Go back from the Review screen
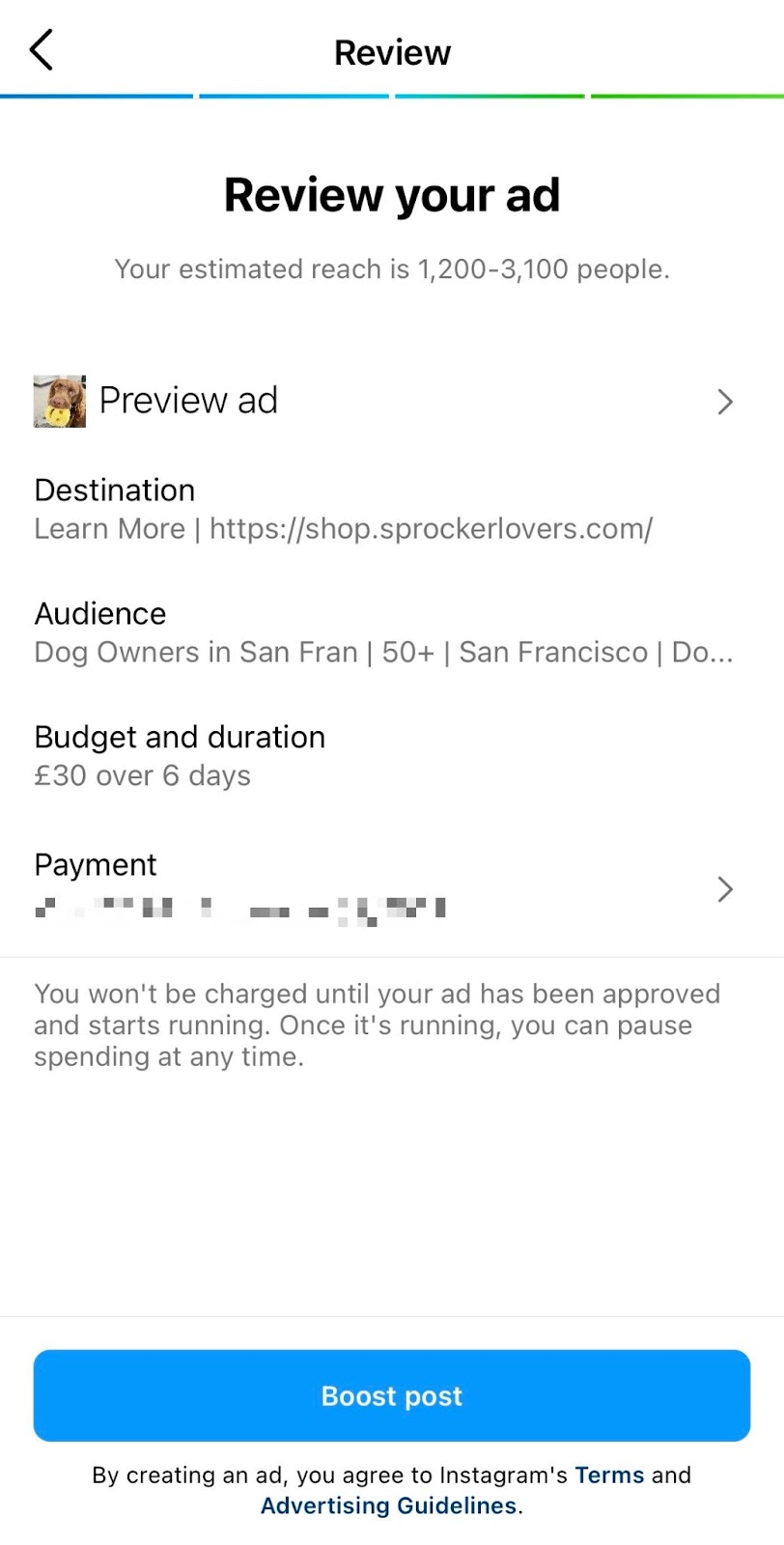This screenshot has width=784, height=1545. 42,51
